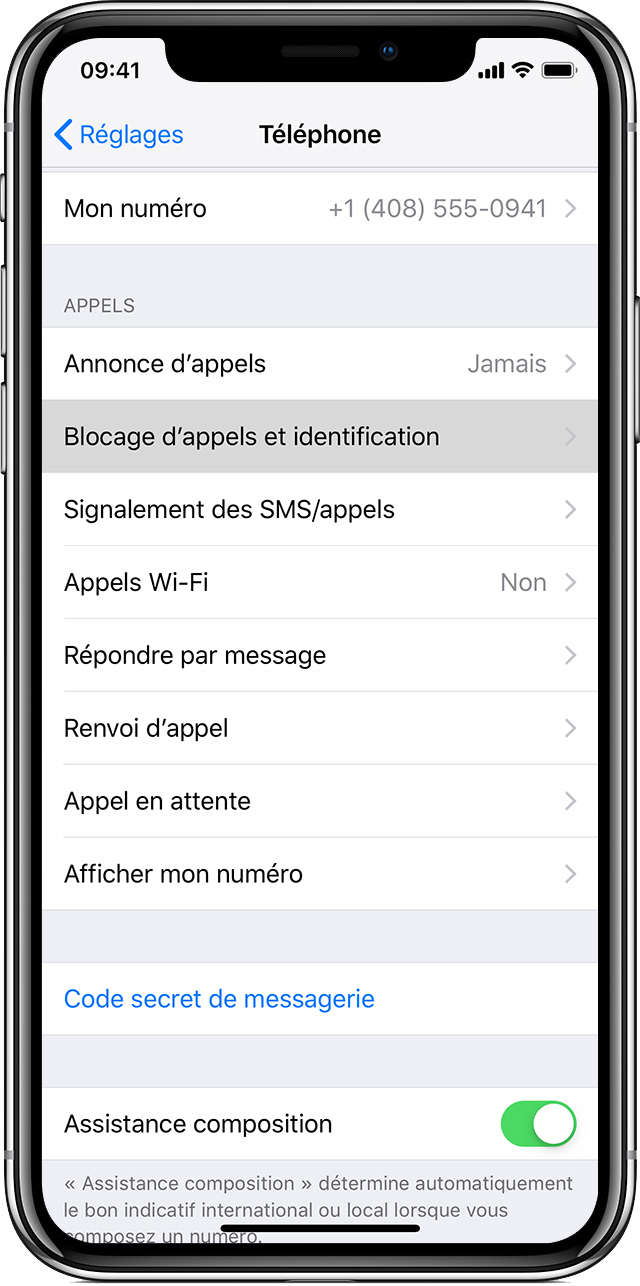This screenshot has width=640, height=1286.
Task: Open the Mon numéro row
Action: (x=320, y=208)
